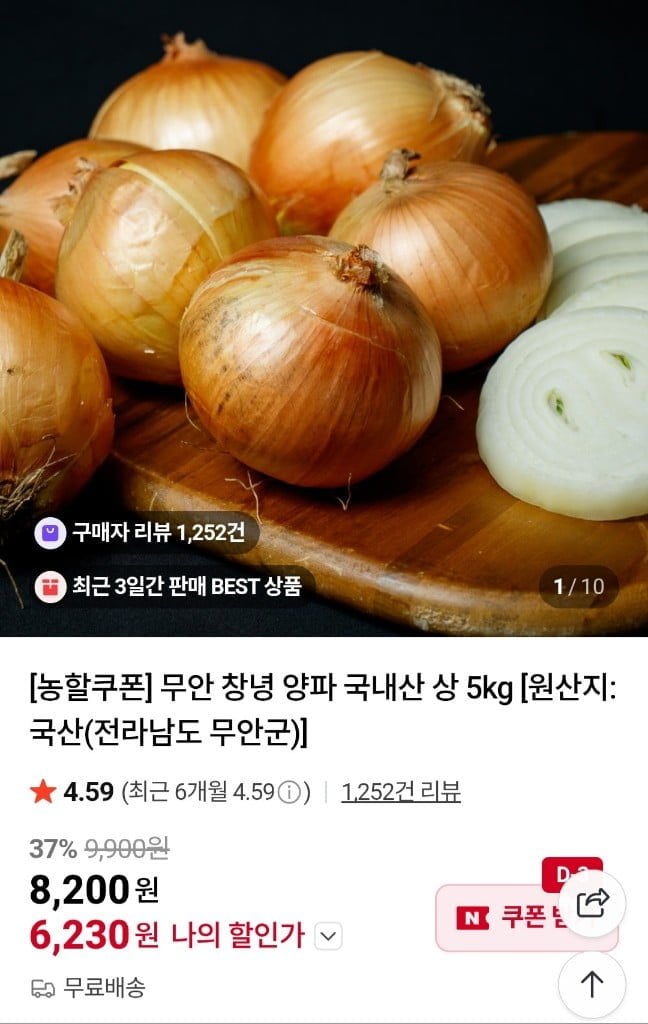The height and width of the screenshot is (1024, 648).
Task: Tap the 구매자 리뷰 1,252건 badge
Action: coord(144,533)
